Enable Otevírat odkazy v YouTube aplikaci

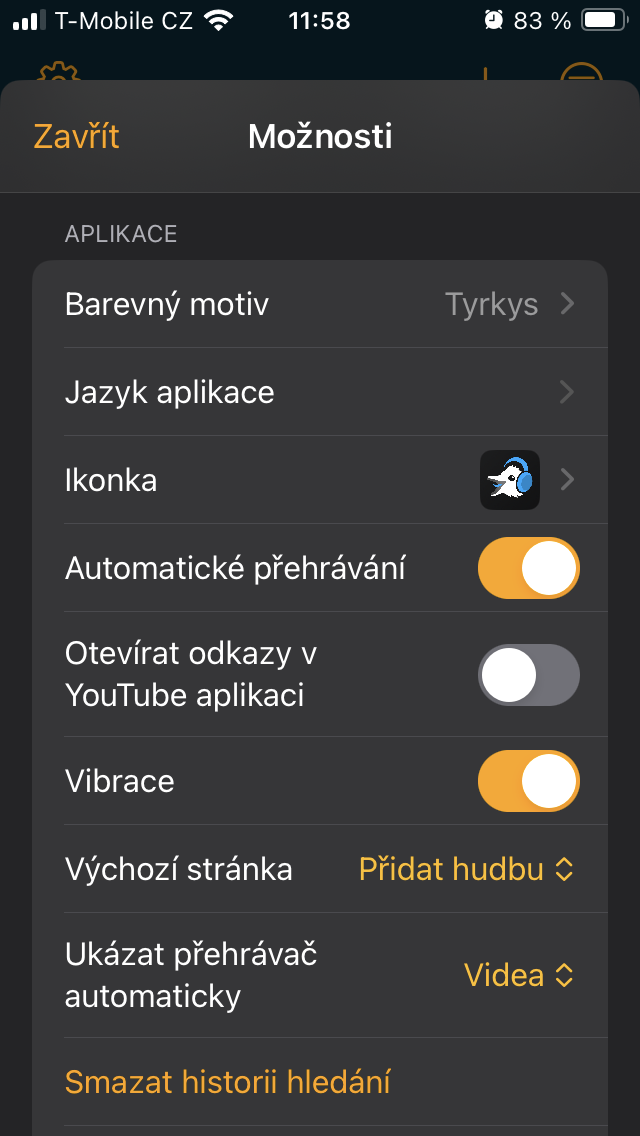tap(528, 675)
